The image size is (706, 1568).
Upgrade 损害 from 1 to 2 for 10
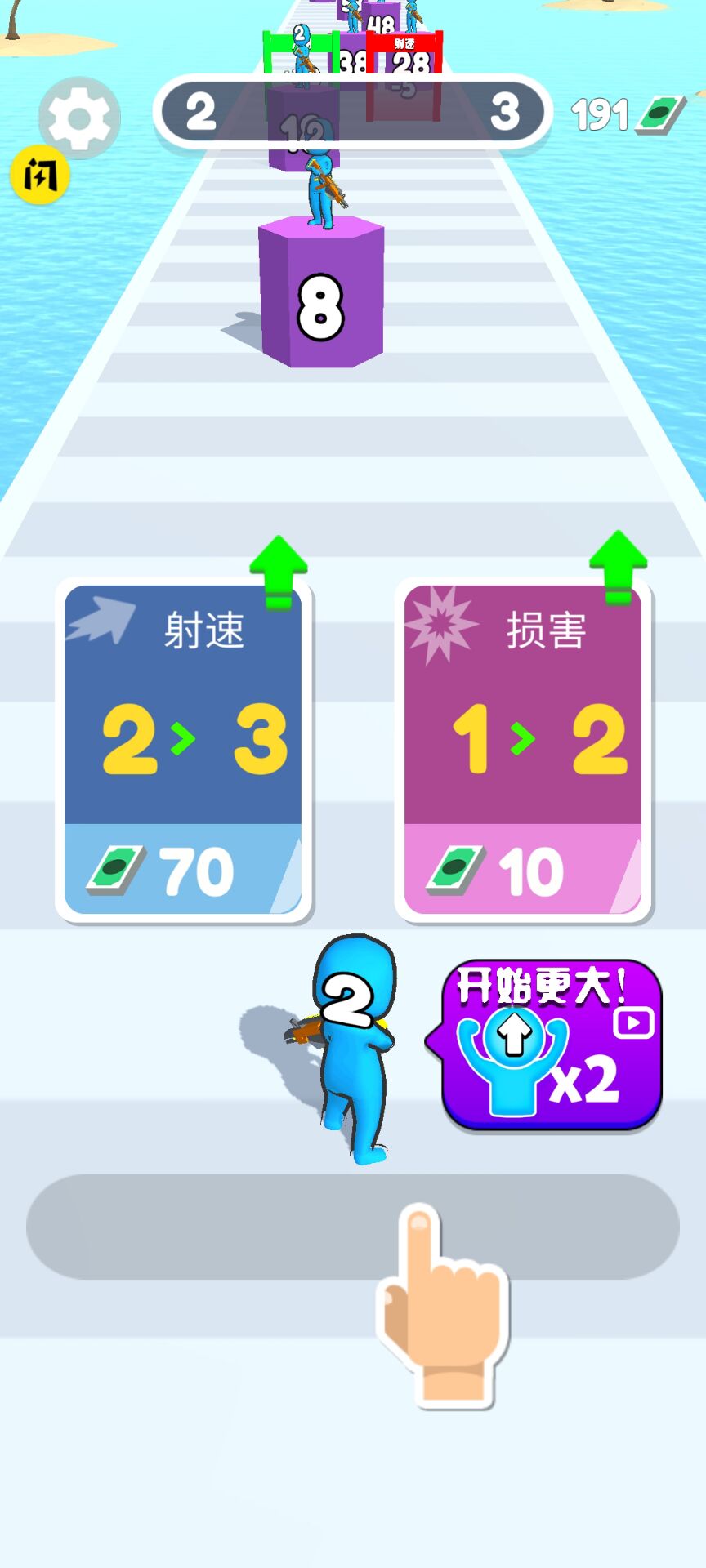523,750
